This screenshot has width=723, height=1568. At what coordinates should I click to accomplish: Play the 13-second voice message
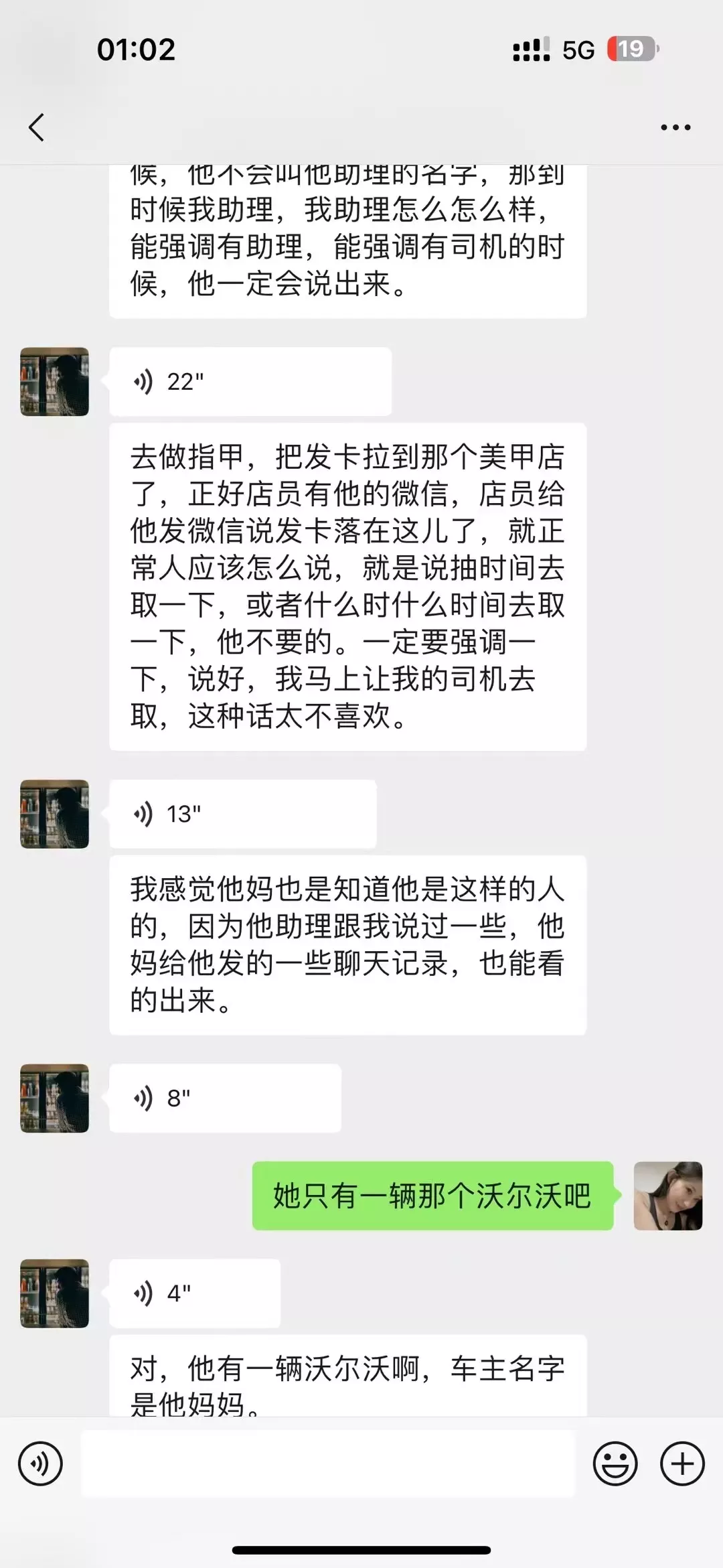tap(243, 814)
